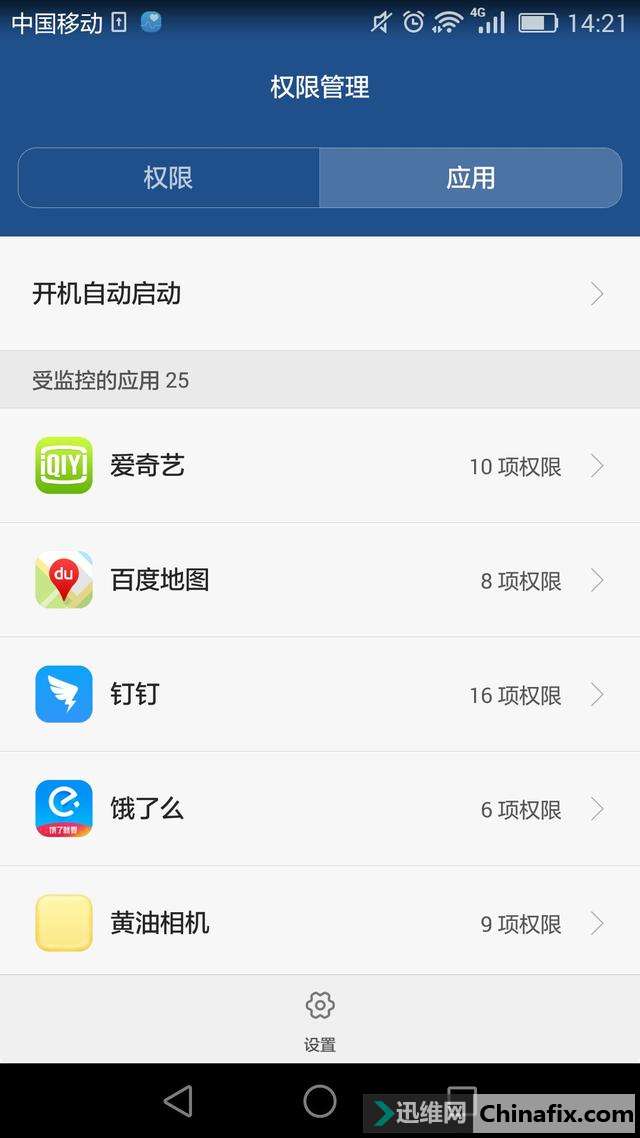
Task: Go back with the system back button
Action: (178, 1101)
